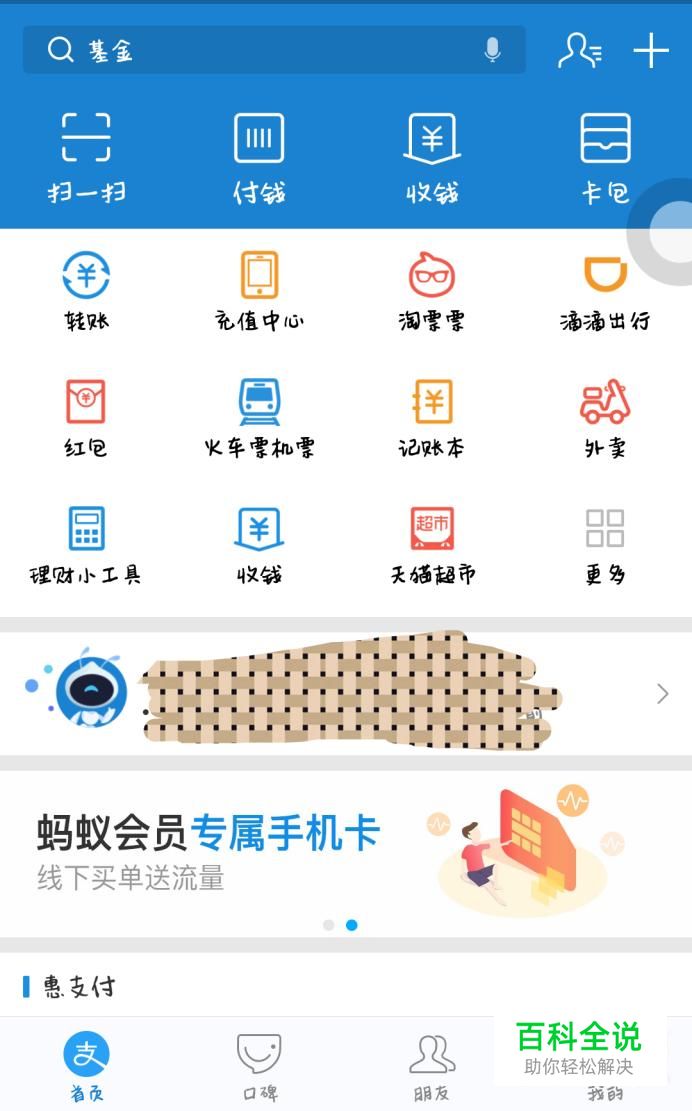Open 转账 transfer
Viewport: 692px width, 1111px height.
point(86,290)
